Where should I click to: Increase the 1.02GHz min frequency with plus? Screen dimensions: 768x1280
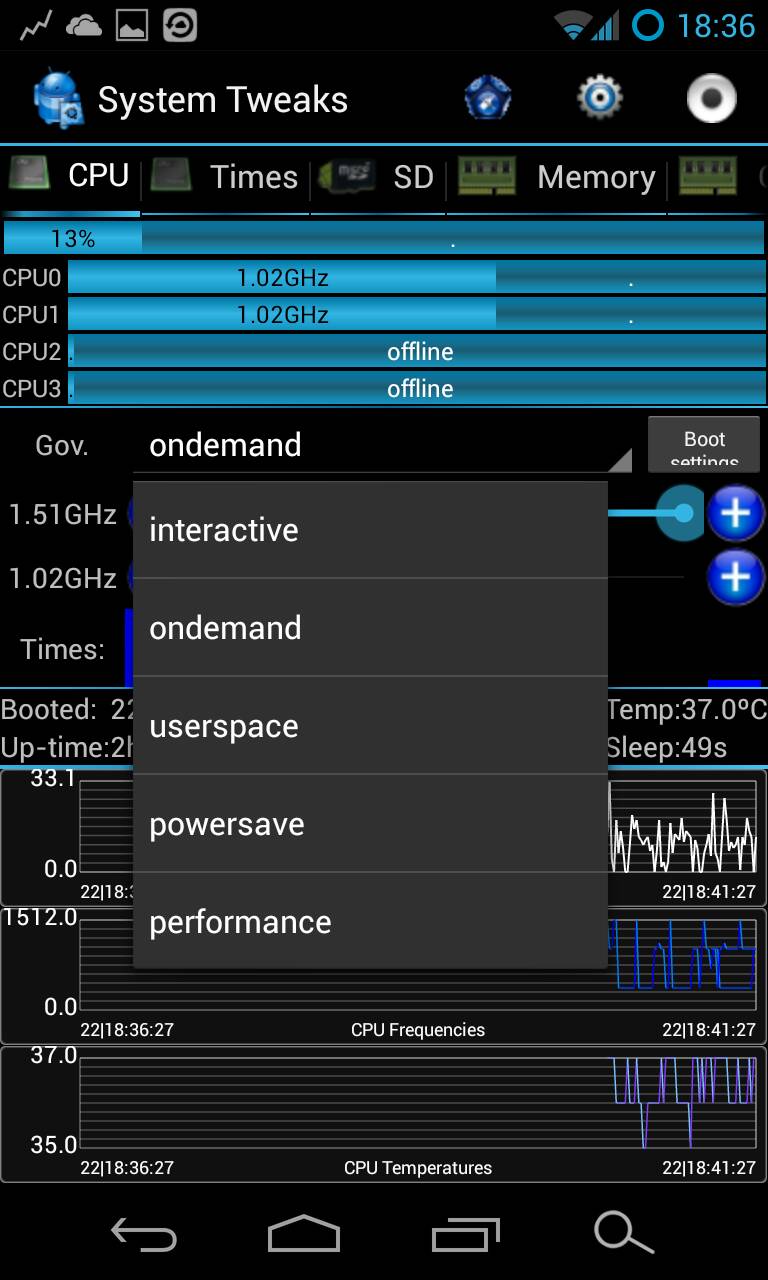(735, 577)
